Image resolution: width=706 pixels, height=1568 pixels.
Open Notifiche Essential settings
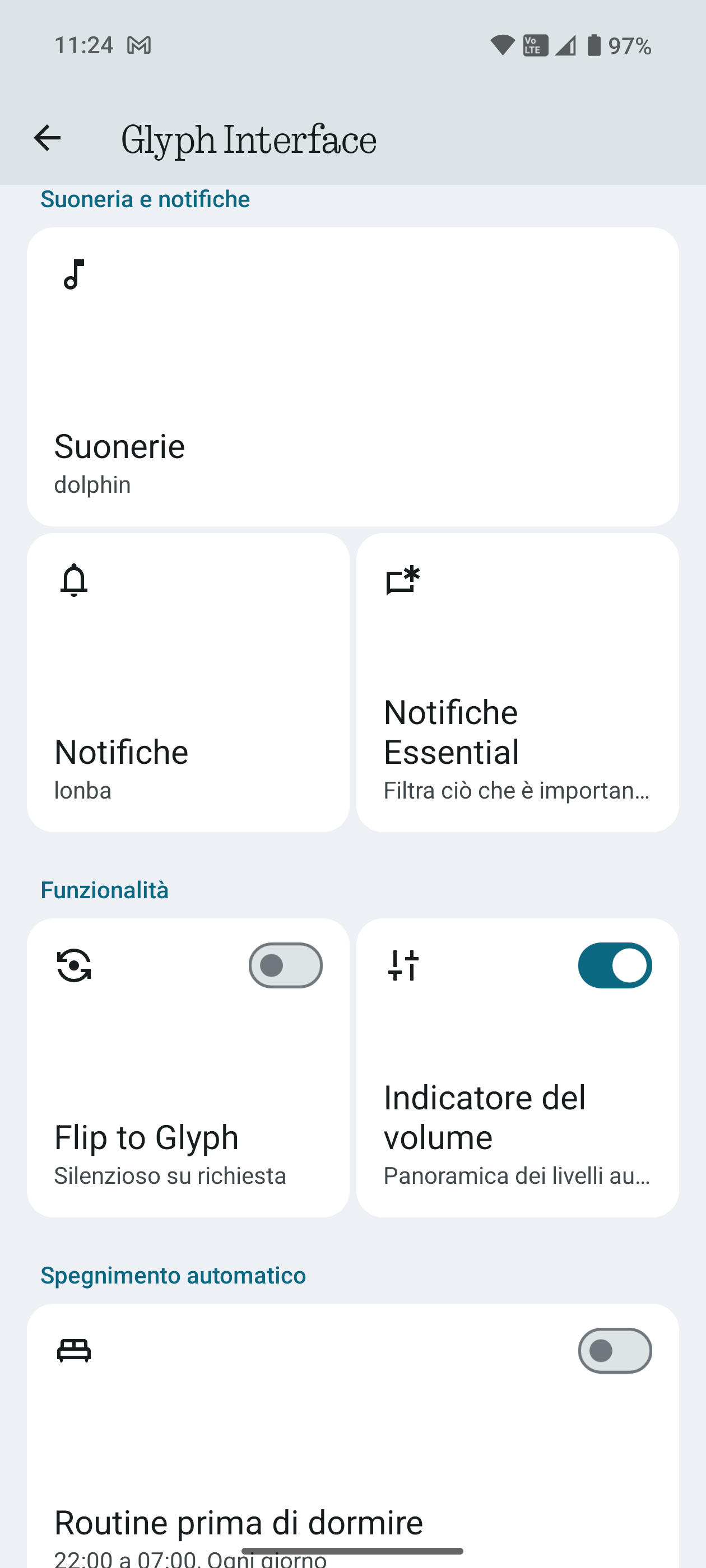point(517,683)
